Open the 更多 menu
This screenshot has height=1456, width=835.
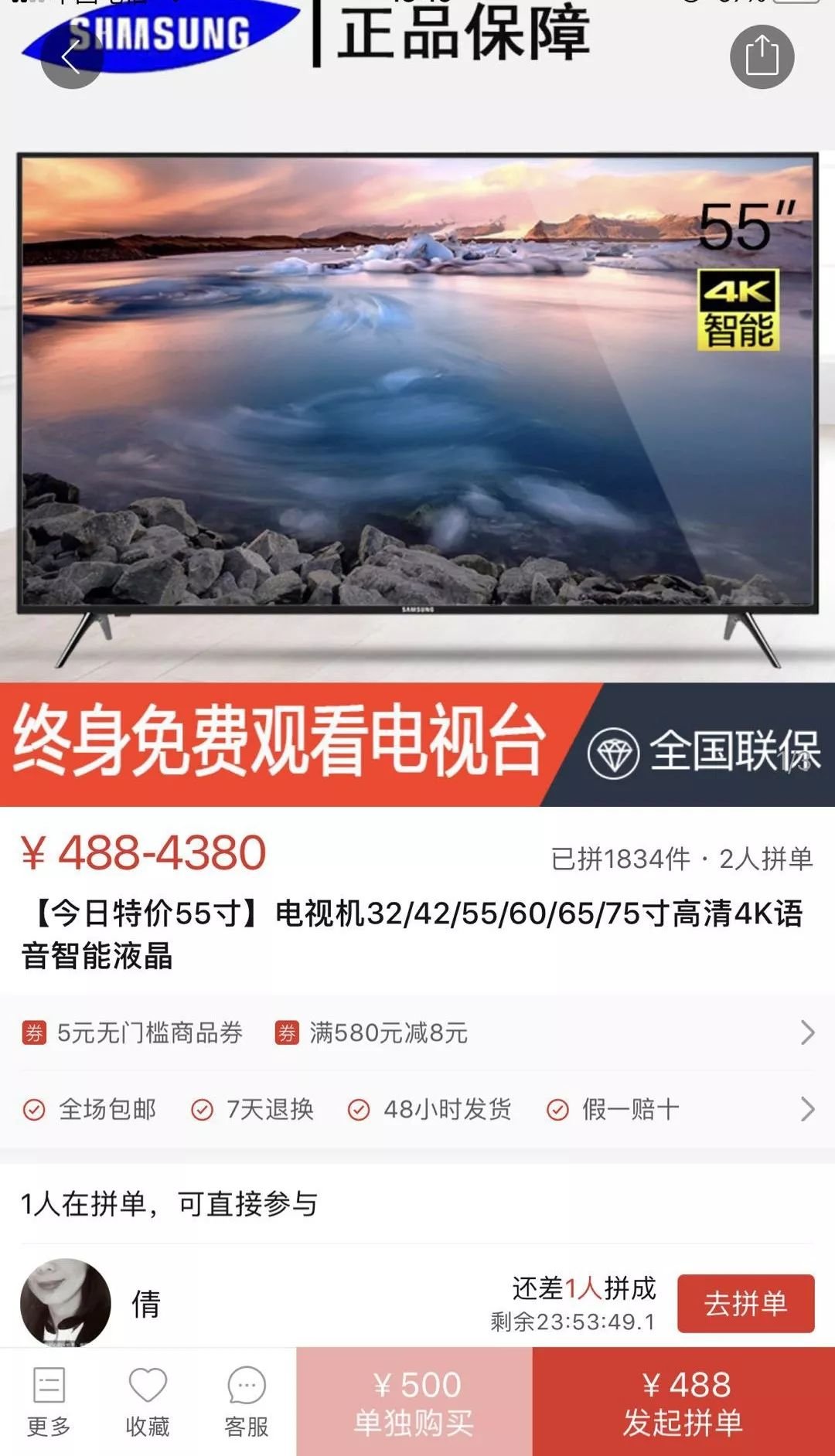(x=49, y=1402)
